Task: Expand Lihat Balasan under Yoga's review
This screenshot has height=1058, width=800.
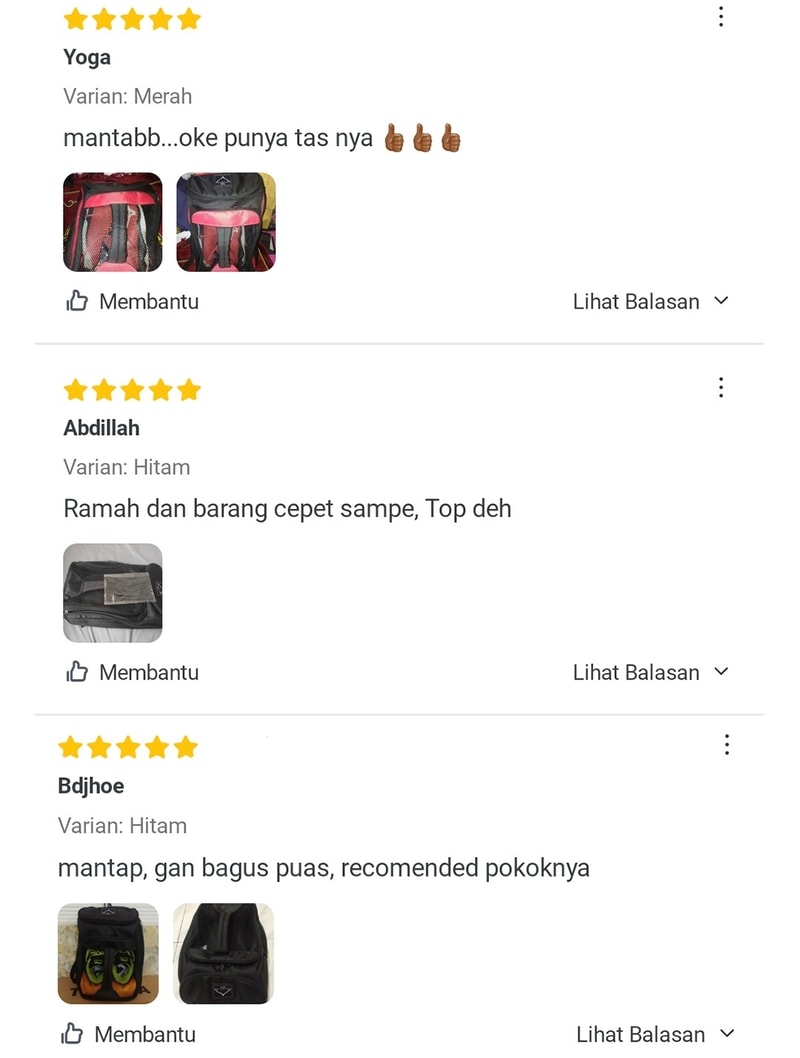Action: (x=650, y=301)
